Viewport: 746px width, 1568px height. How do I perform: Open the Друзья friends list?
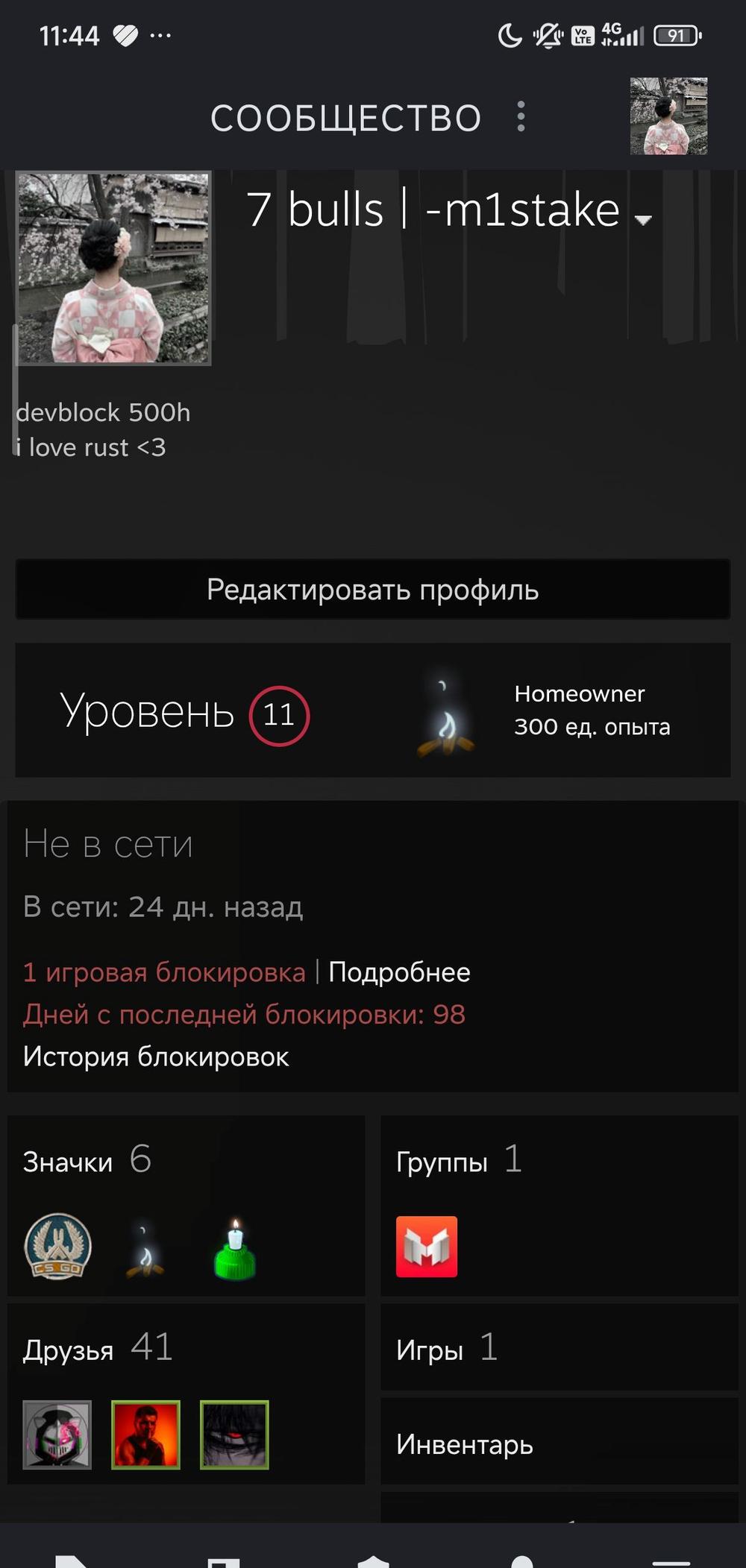[69, 1350]
